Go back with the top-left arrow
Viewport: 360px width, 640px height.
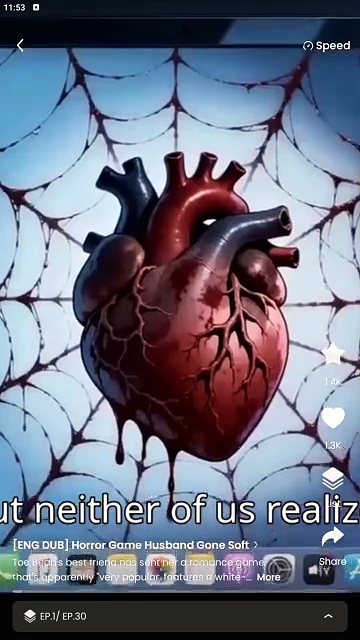[20, 45]
